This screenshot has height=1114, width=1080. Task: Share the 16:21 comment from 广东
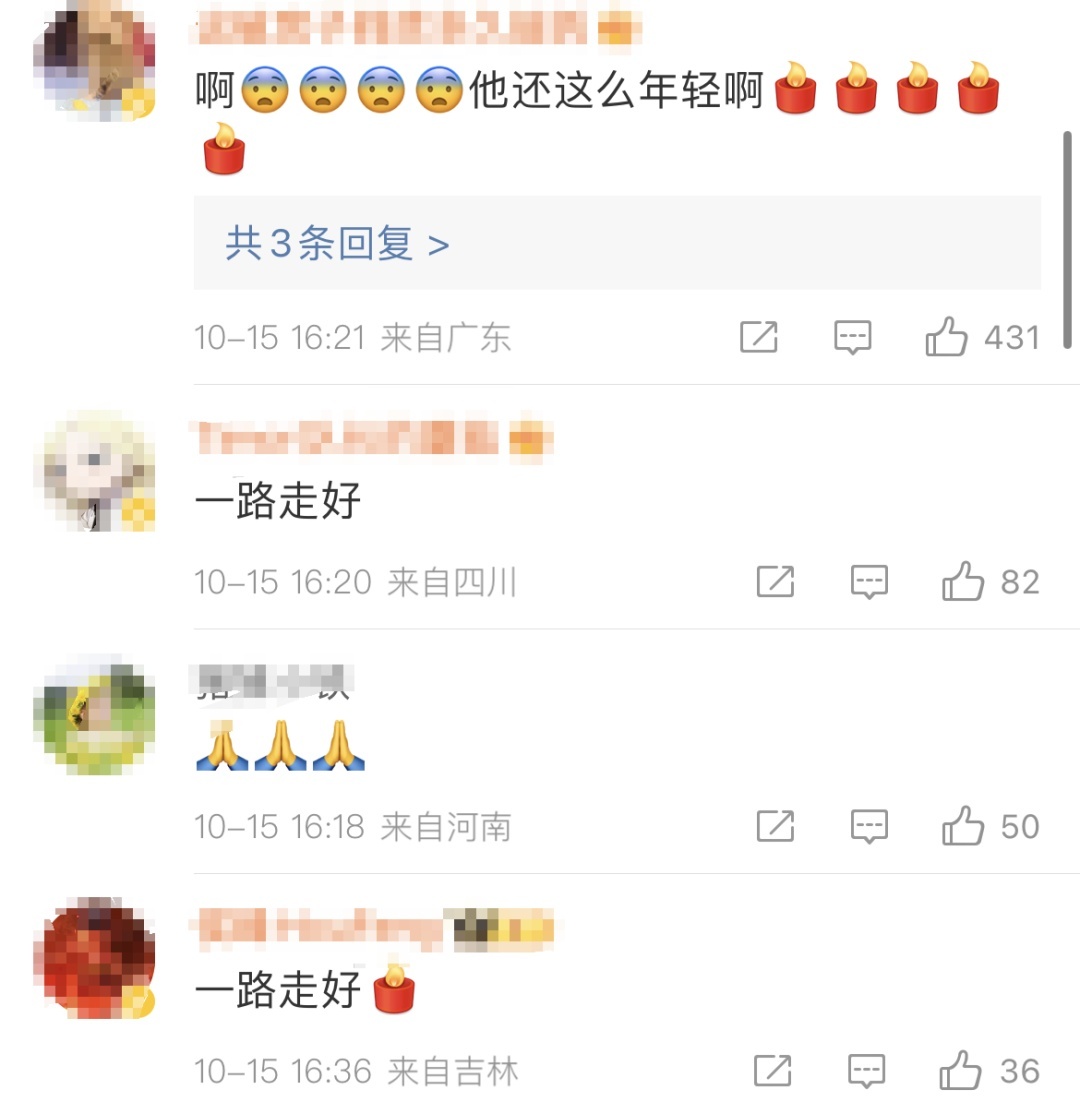[759, 338]
